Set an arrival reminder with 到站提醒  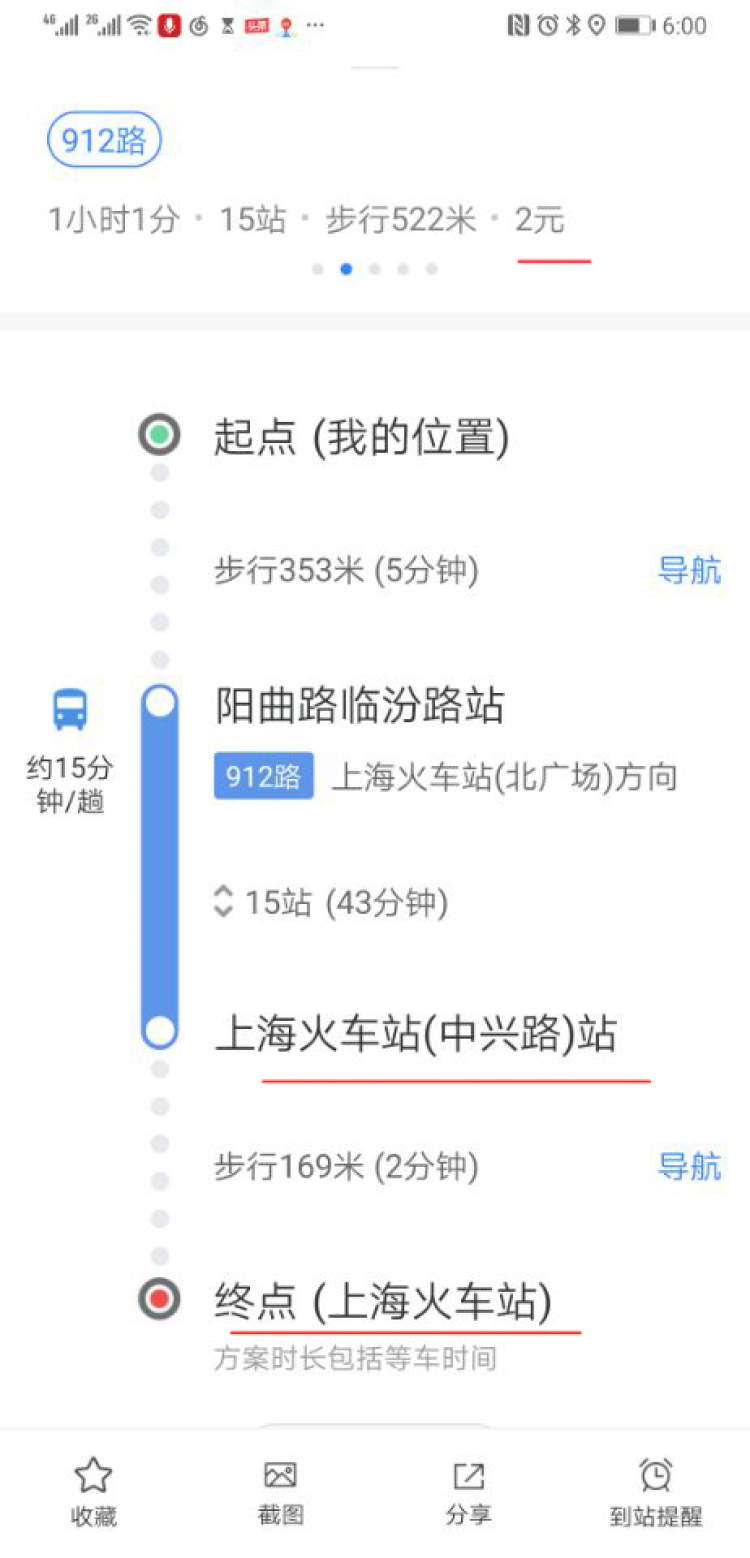(x=656, y=1490)
